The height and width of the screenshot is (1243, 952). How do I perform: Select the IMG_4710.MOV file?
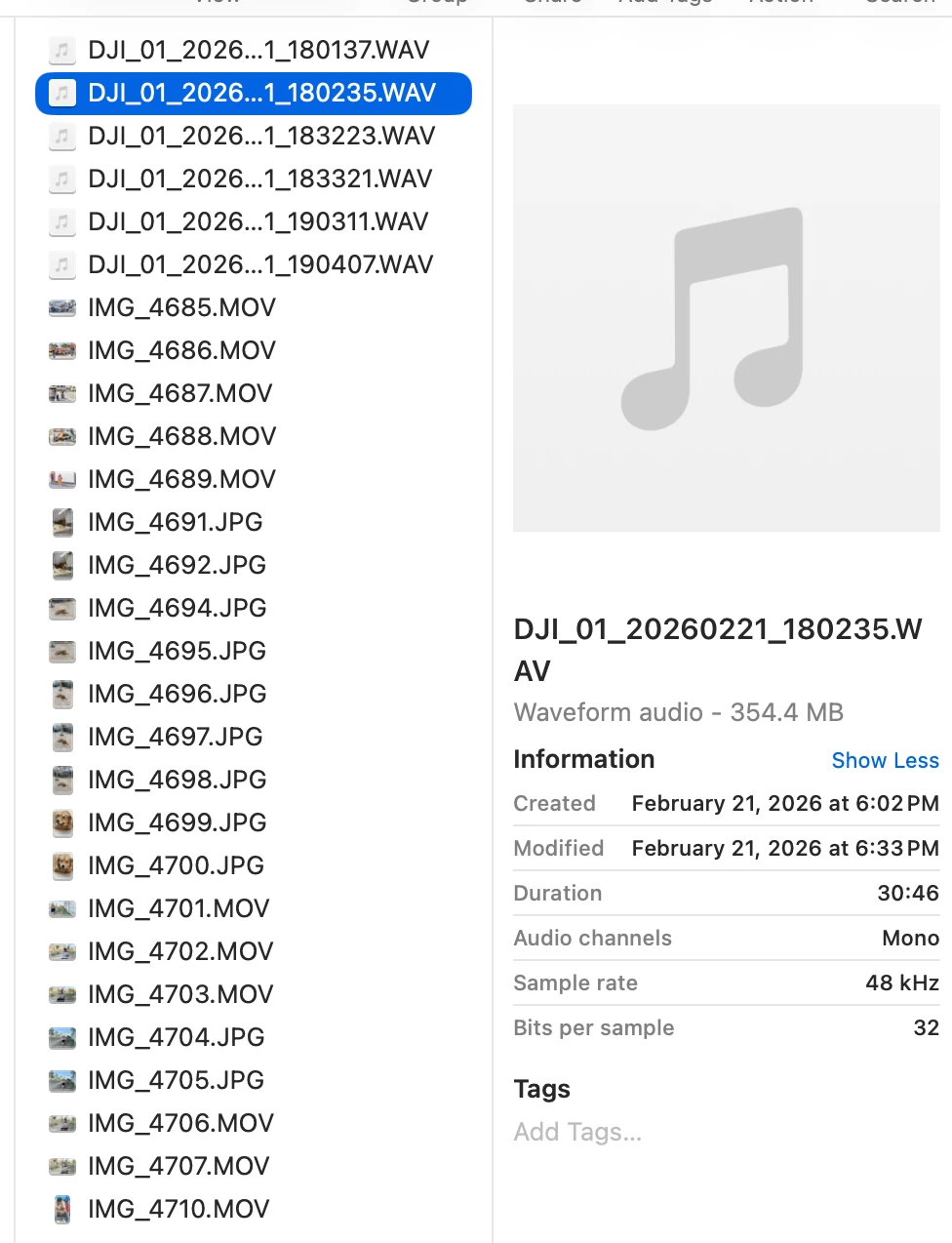(x=178, y=1209)
